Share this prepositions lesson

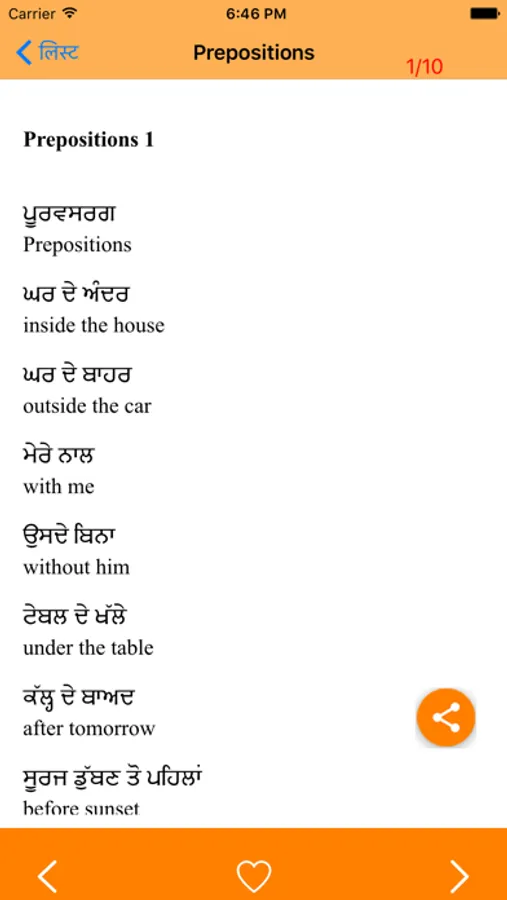point(446,717)
